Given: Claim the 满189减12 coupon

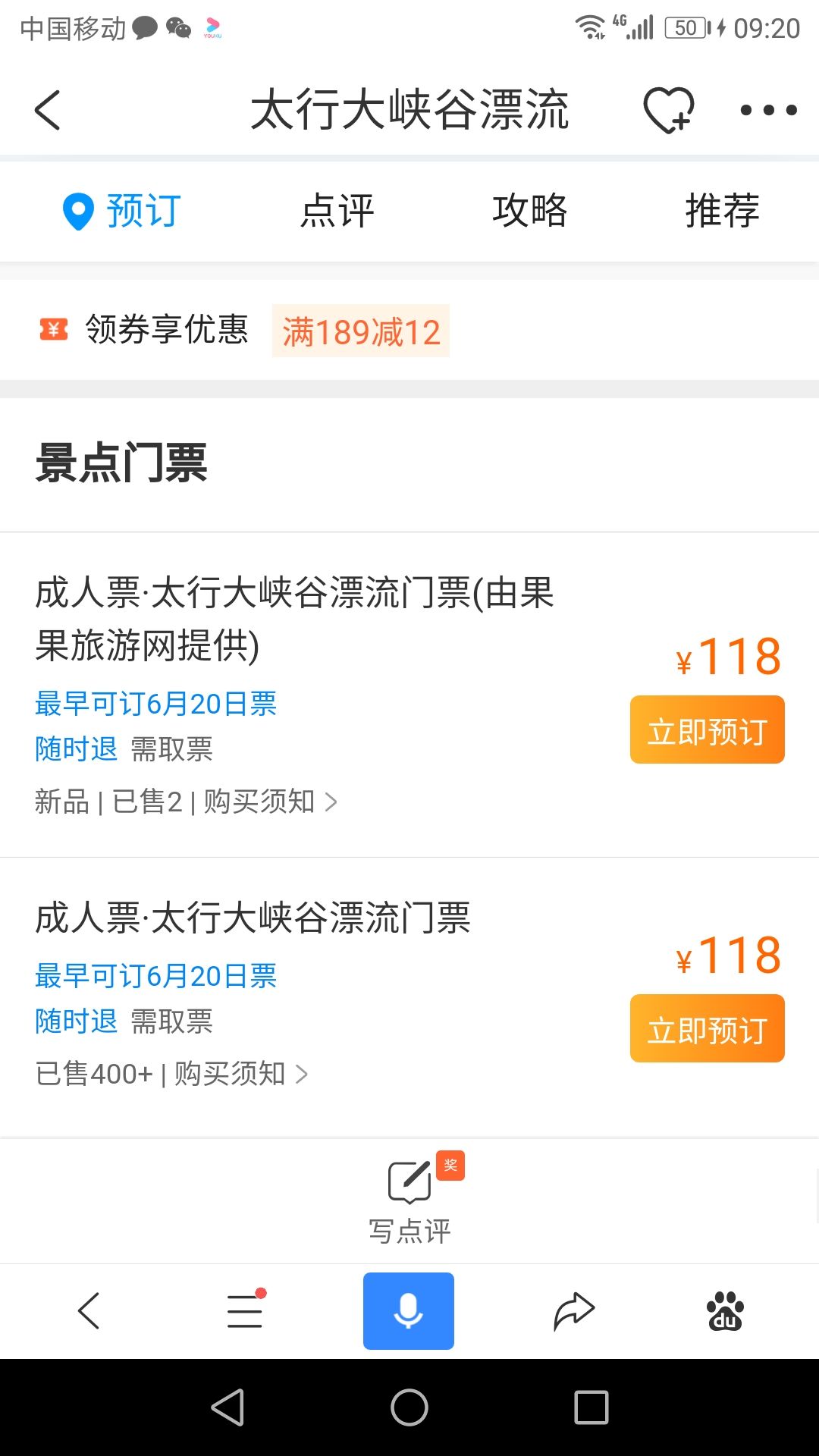Looking at the screenshot, I should (361, 331).
